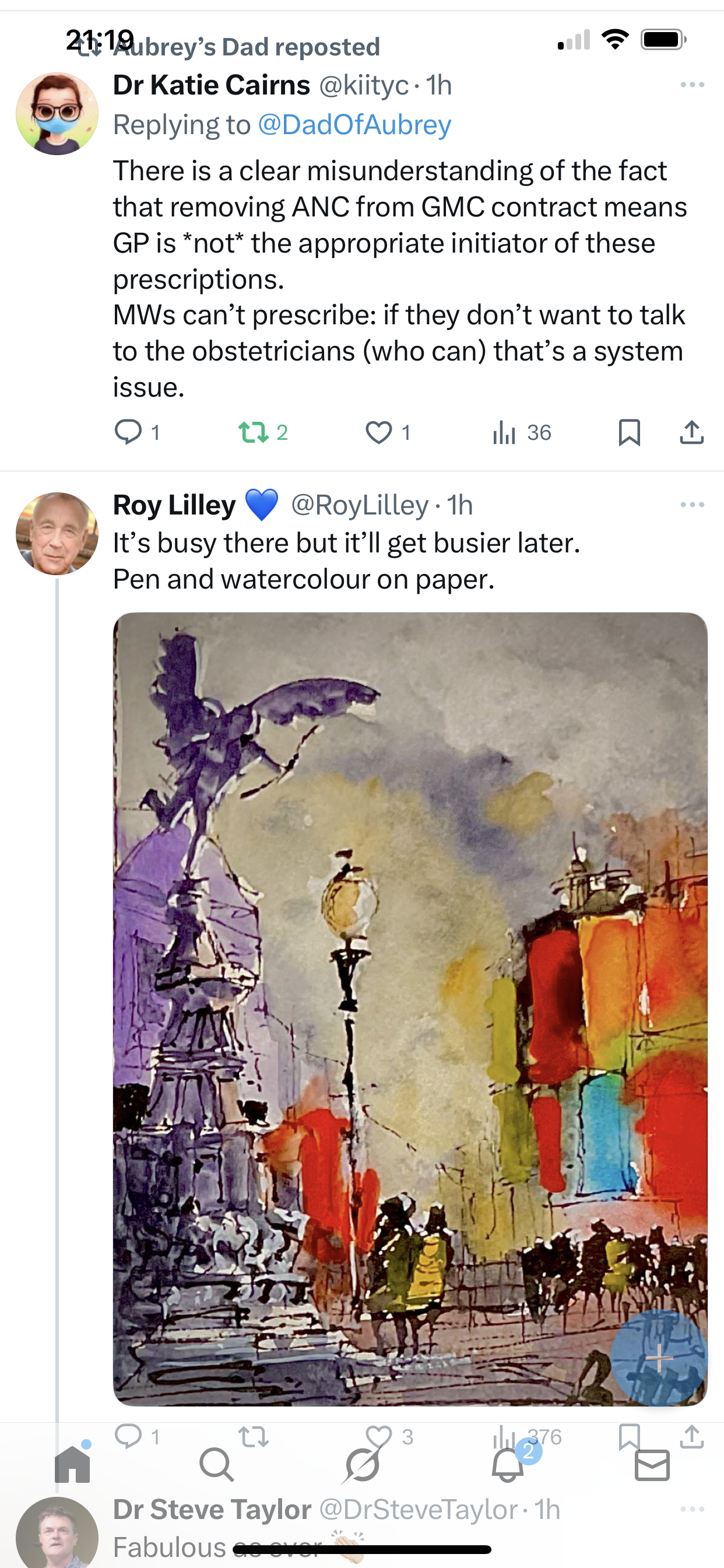Open overflow menu on Katie Cairns' tweet
This screenshot has height=1568, width=724.
click(x=692, y=85)
